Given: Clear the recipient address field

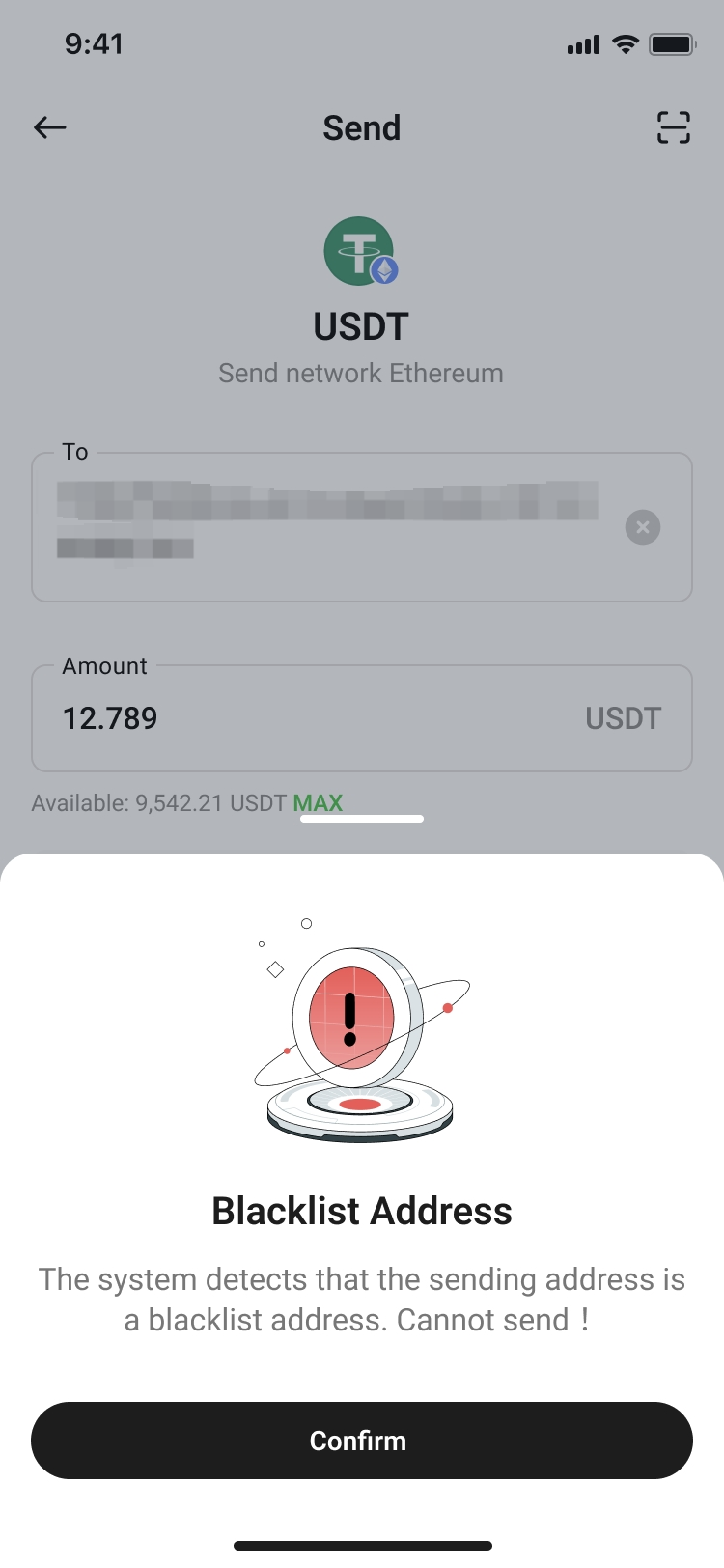Looking at the screenshot, I should 643,527.
